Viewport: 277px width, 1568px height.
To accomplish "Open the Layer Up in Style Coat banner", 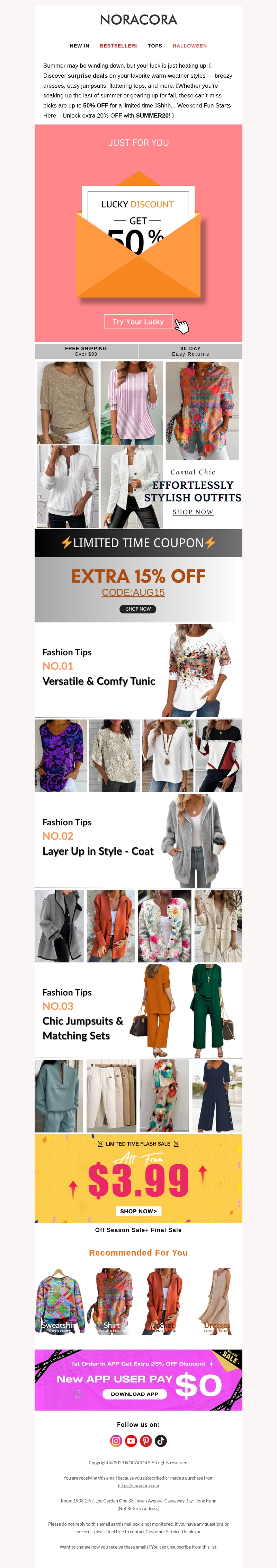I will pos(138,840).
